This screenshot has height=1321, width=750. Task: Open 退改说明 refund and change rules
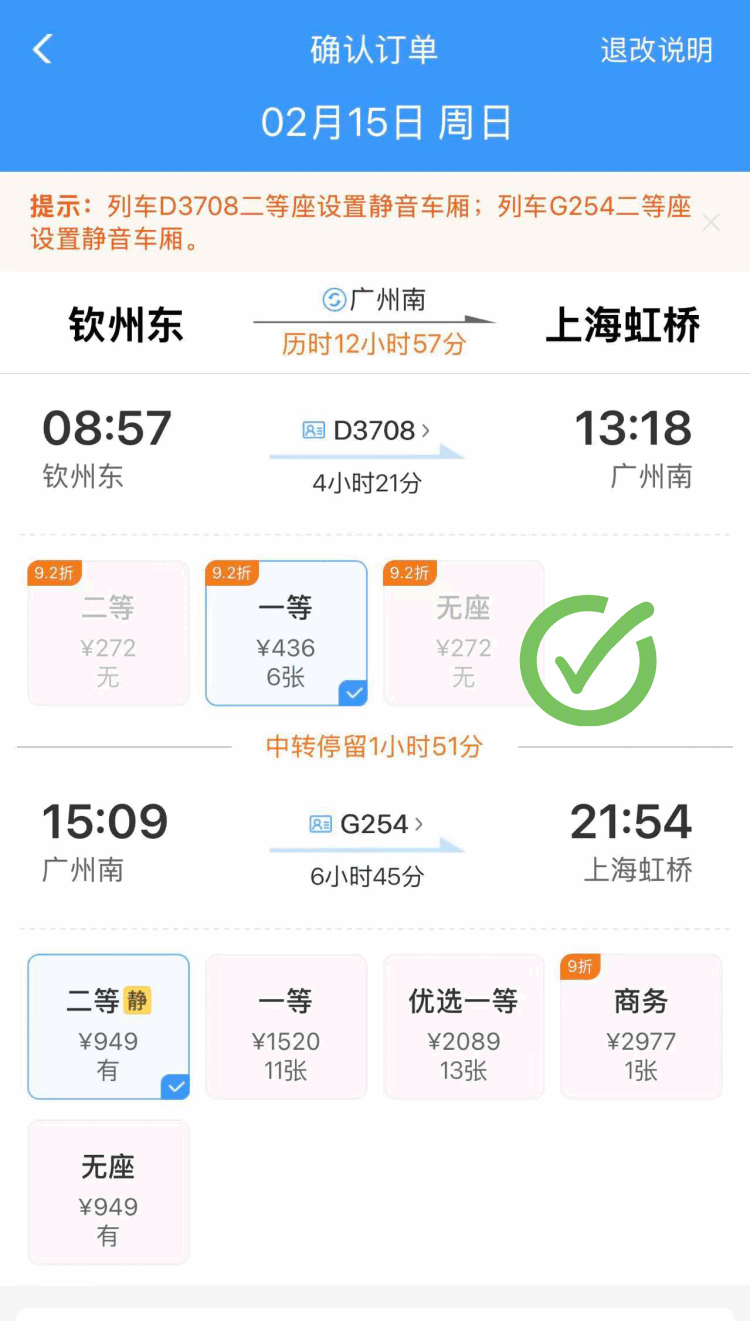[x=656, y=50]
